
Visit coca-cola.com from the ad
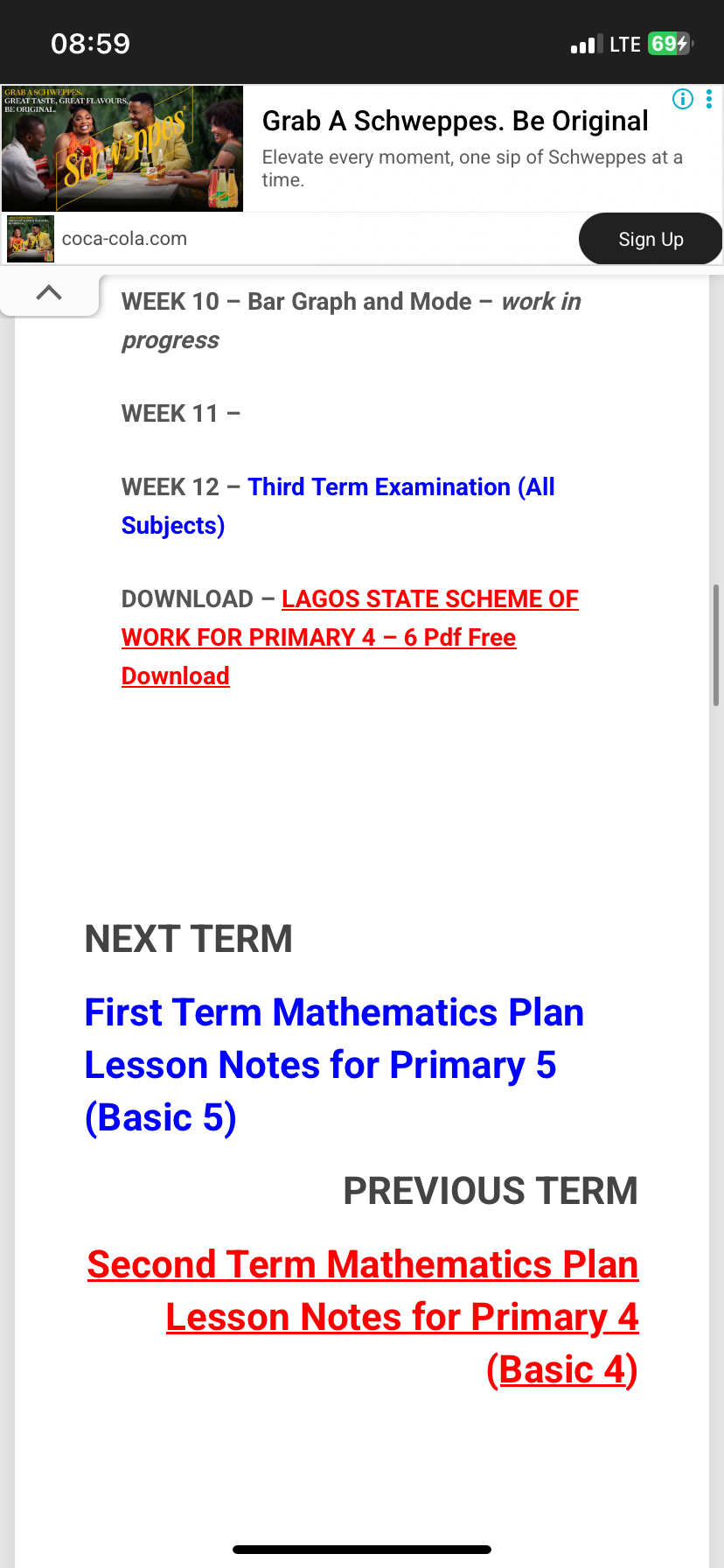[124, 239]
